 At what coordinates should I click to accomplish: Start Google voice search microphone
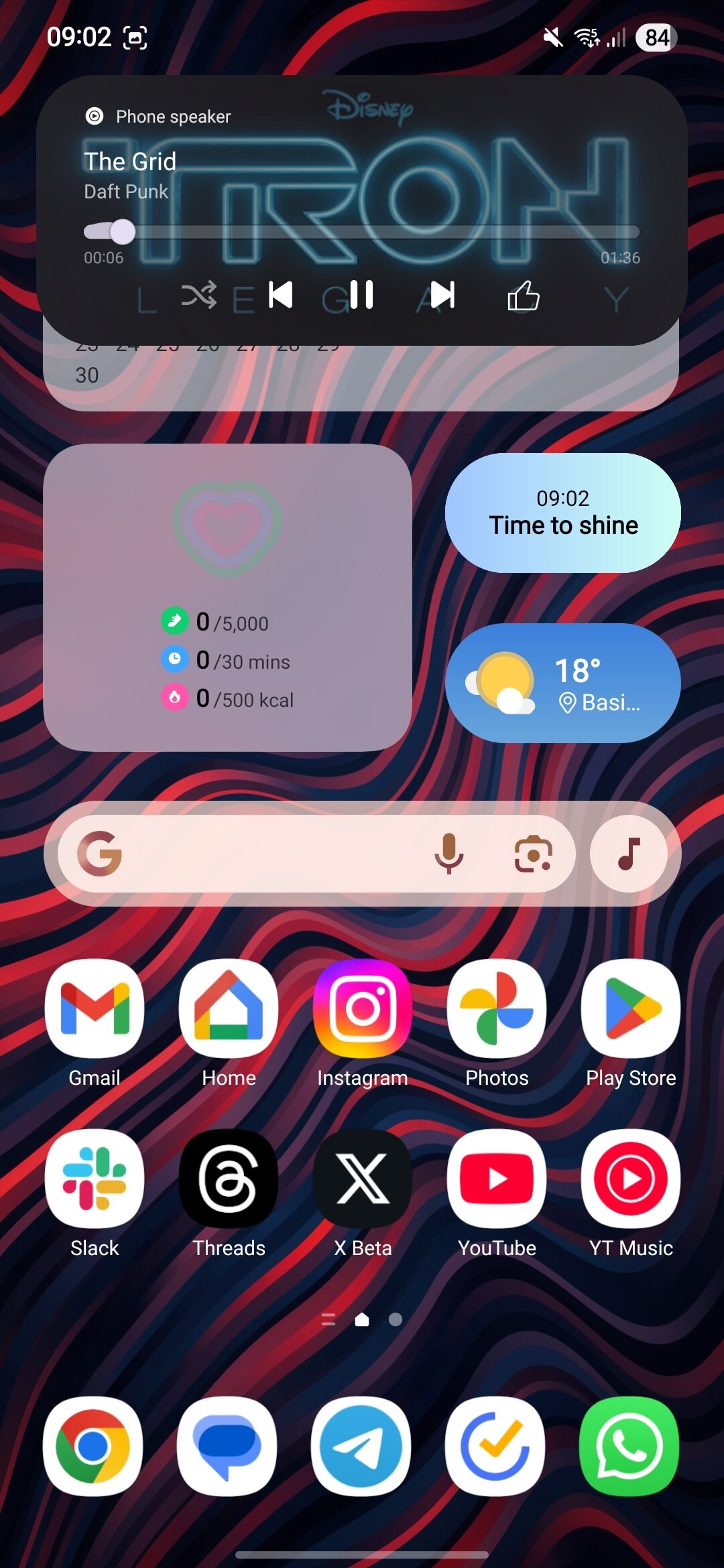coord(448,854)
